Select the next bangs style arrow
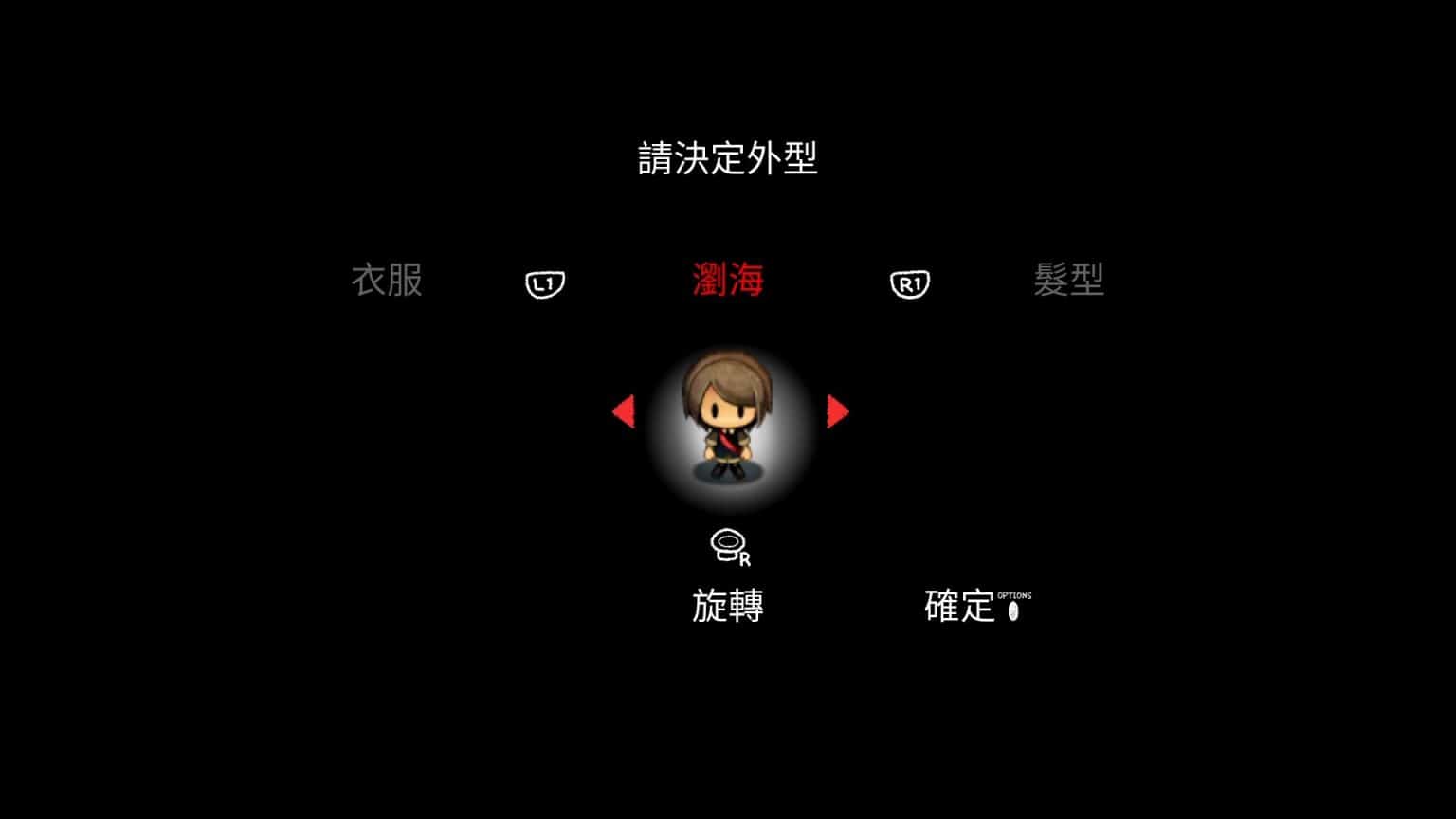Image resolution: width=1456 pixels, height=819 pixels. (837, 412)
